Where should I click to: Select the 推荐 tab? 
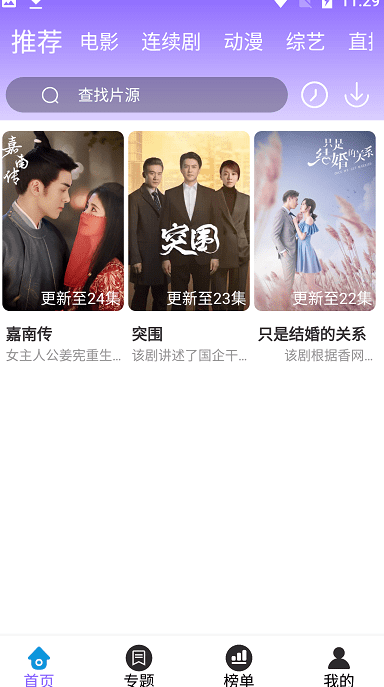tap(37, 42)
